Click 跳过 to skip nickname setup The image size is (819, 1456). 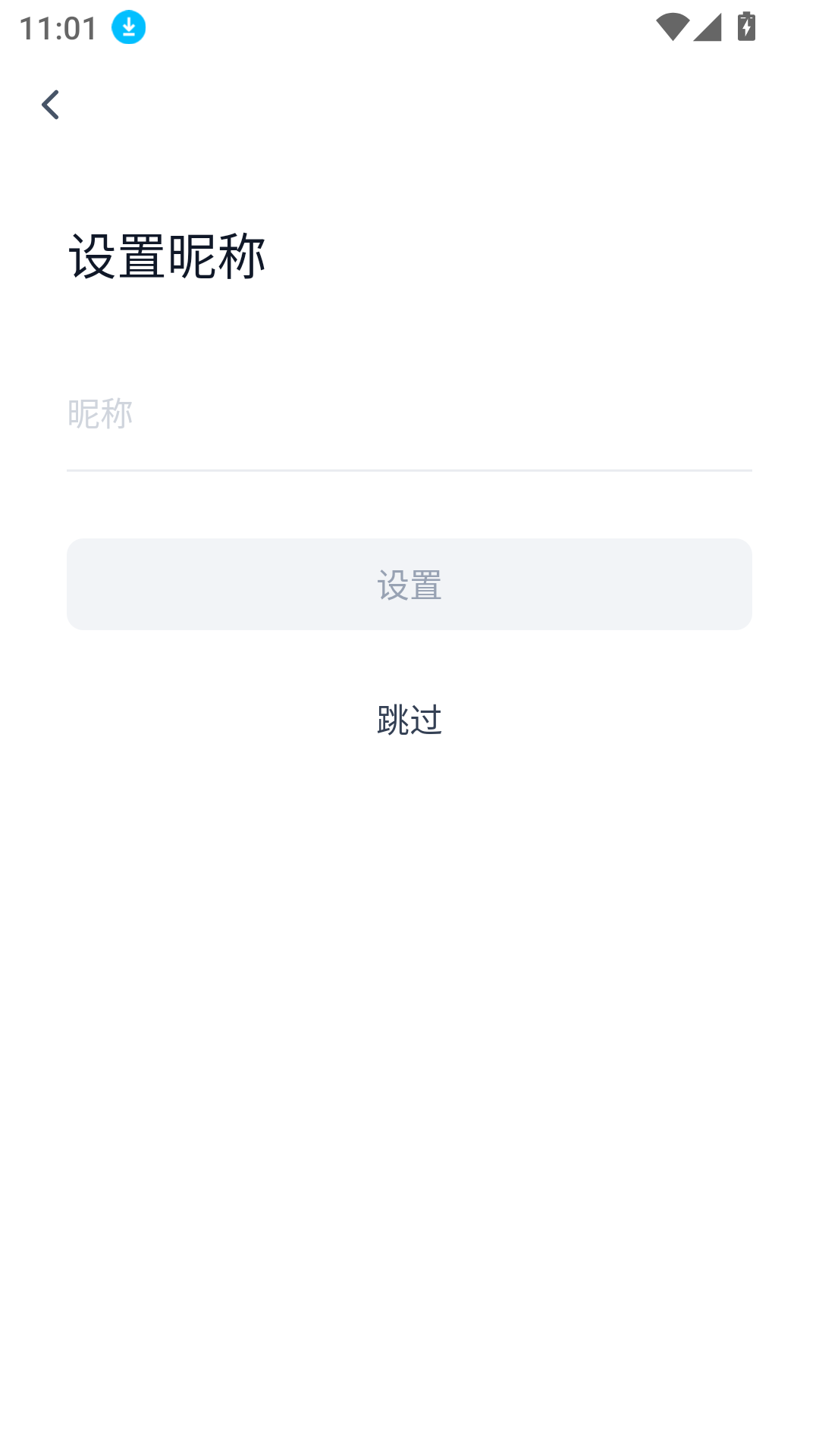(x=409, y=720)
